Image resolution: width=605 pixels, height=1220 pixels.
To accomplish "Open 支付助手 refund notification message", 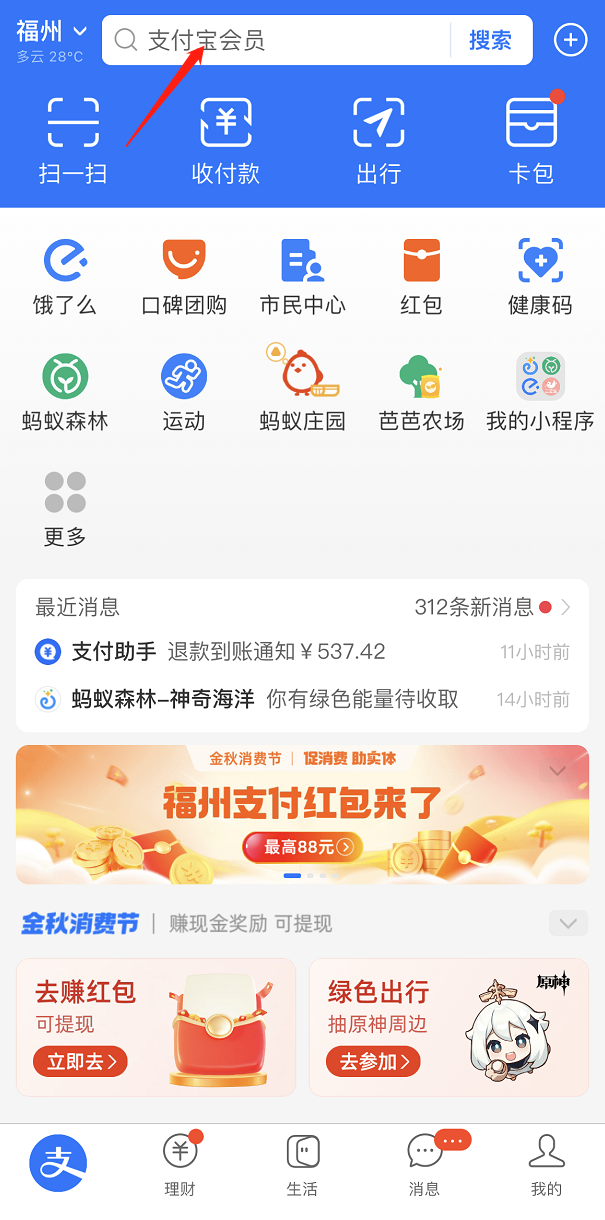I will click(300, 652).
